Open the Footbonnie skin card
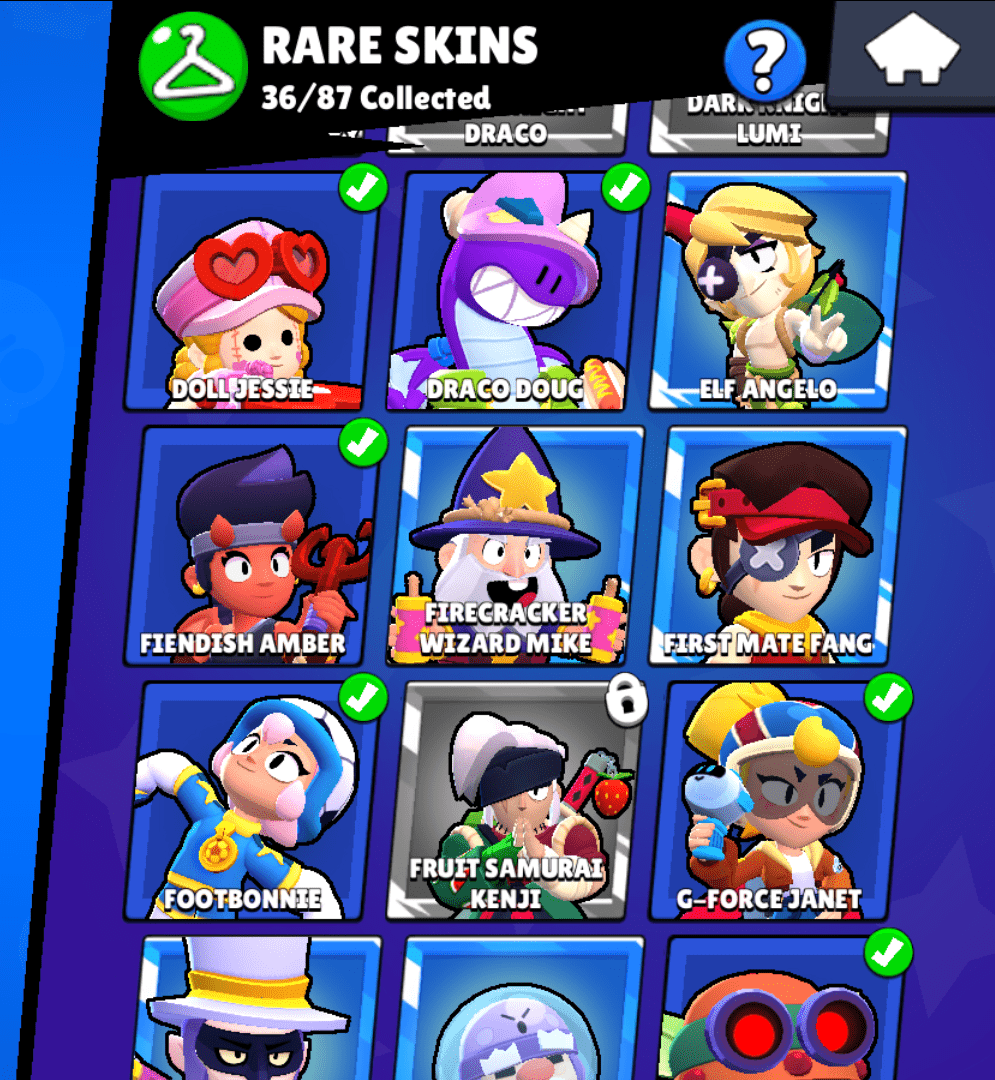This screenshot has width=995, height=1080. coord(251,800)
